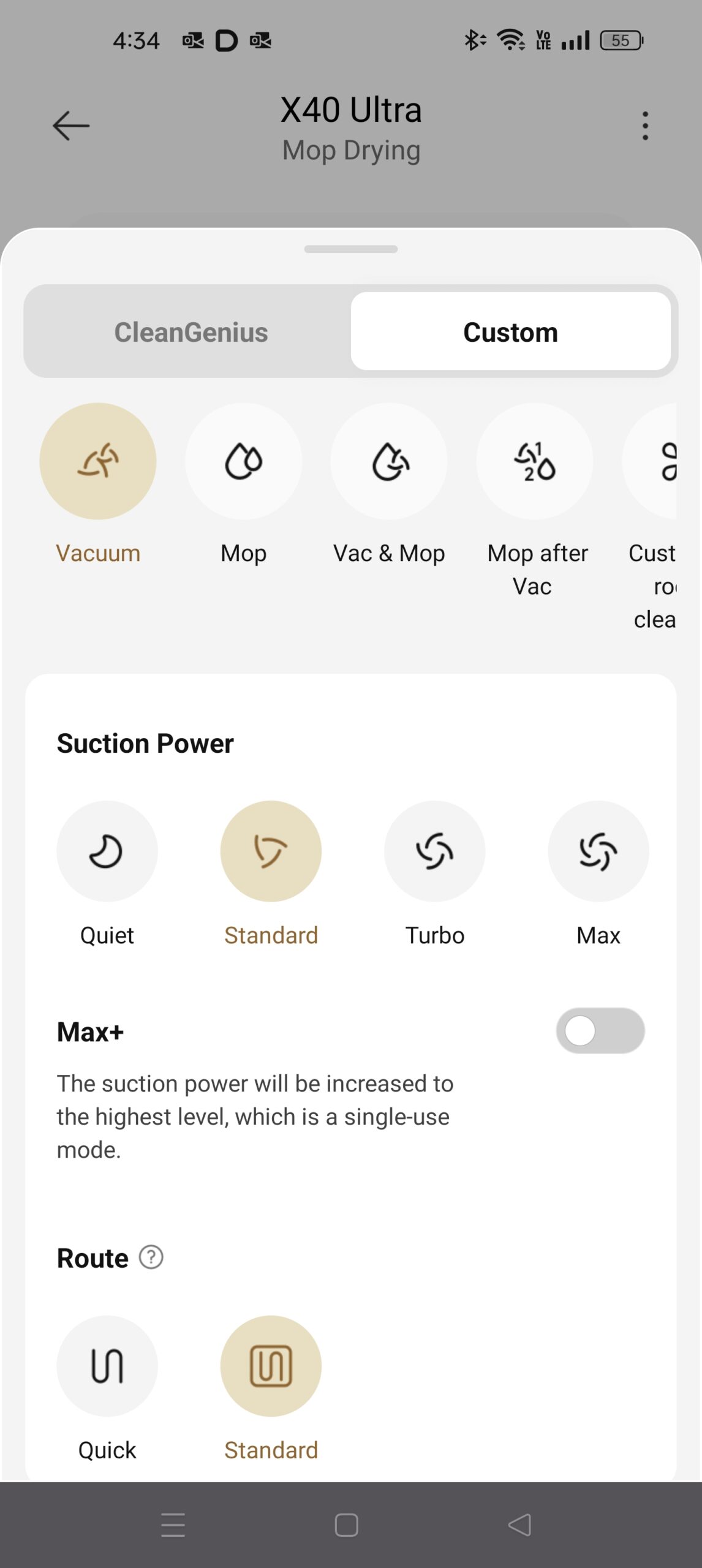
Task: Pick Vac & Mop mode
Action: point(389,461)
